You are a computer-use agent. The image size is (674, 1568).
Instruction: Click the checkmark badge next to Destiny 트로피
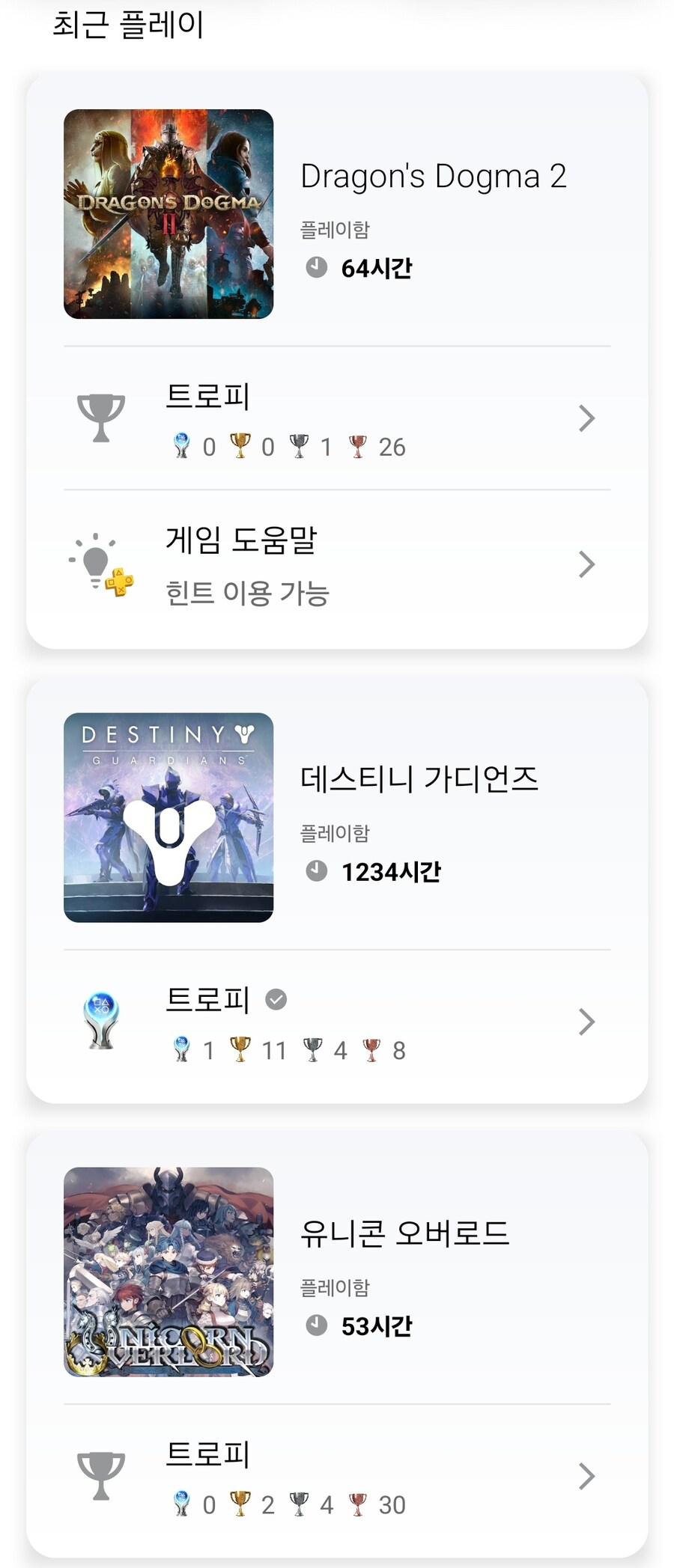[x=277, y=998]
